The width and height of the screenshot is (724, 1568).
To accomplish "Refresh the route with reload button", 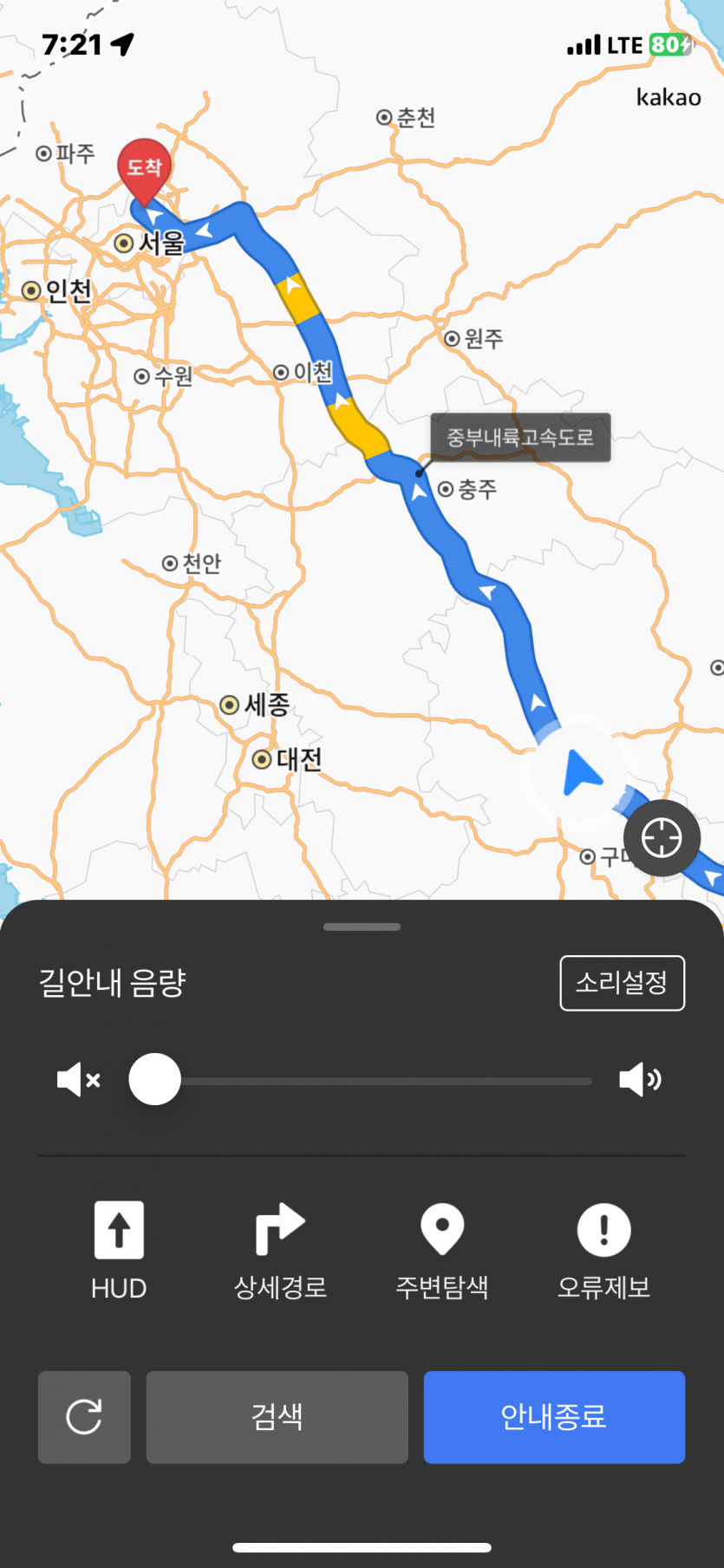I will click(x=84, y=1417).
